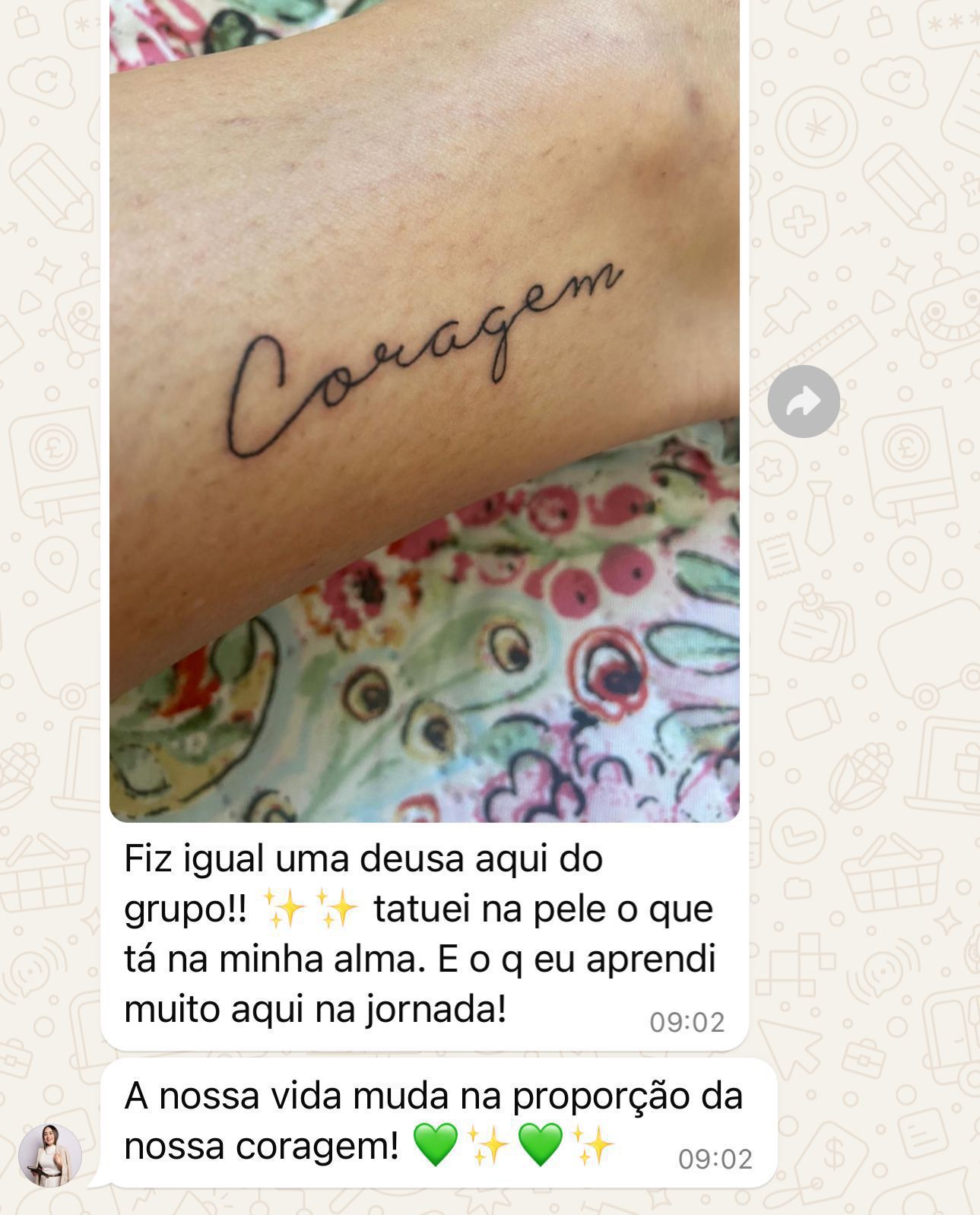Open the sender's profile picture
The width and height of the screenshot is (980, 1215).
pyautogui.click(x=50, y=1155)
